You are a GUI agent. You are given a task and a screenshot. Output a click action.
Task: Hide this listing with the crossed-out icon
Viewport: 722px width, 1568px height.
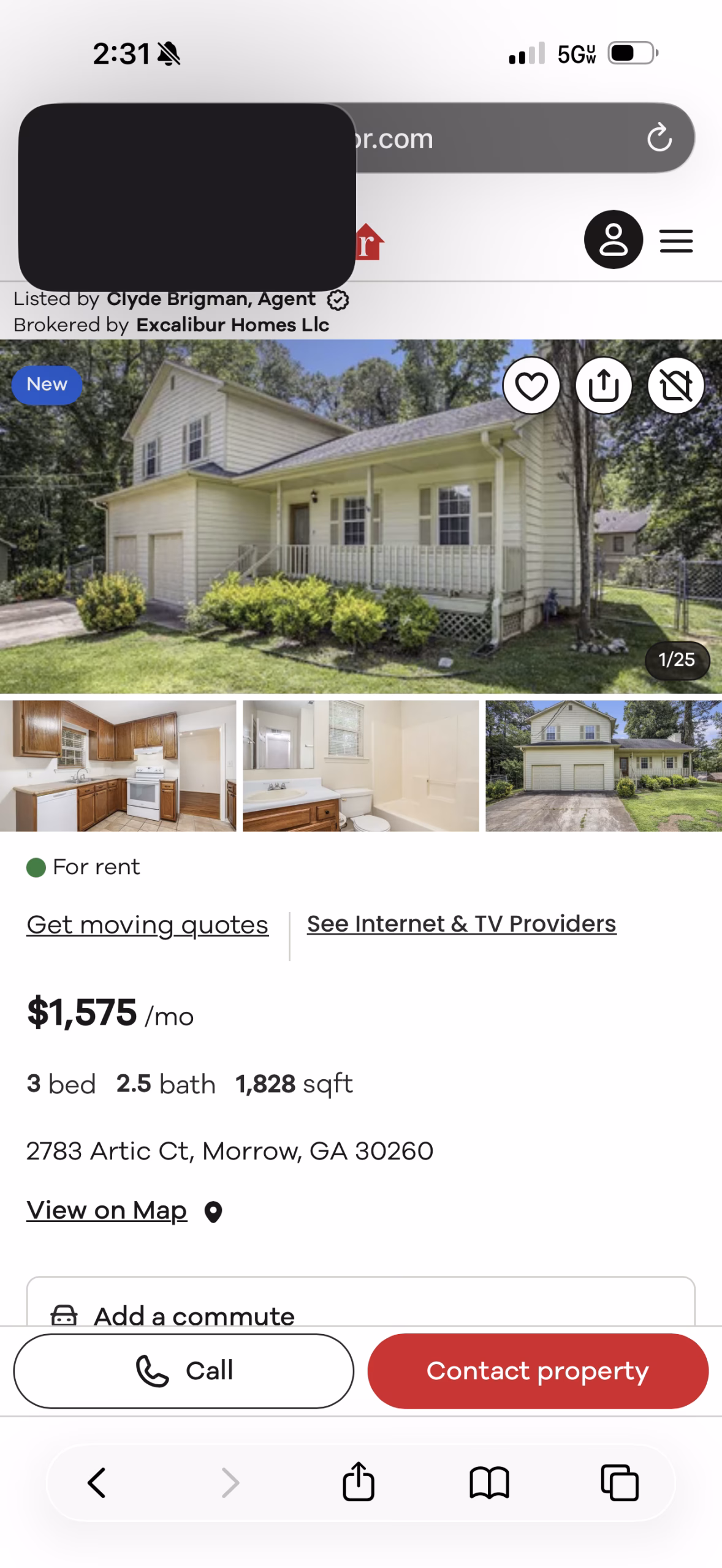tap(675, 386)
